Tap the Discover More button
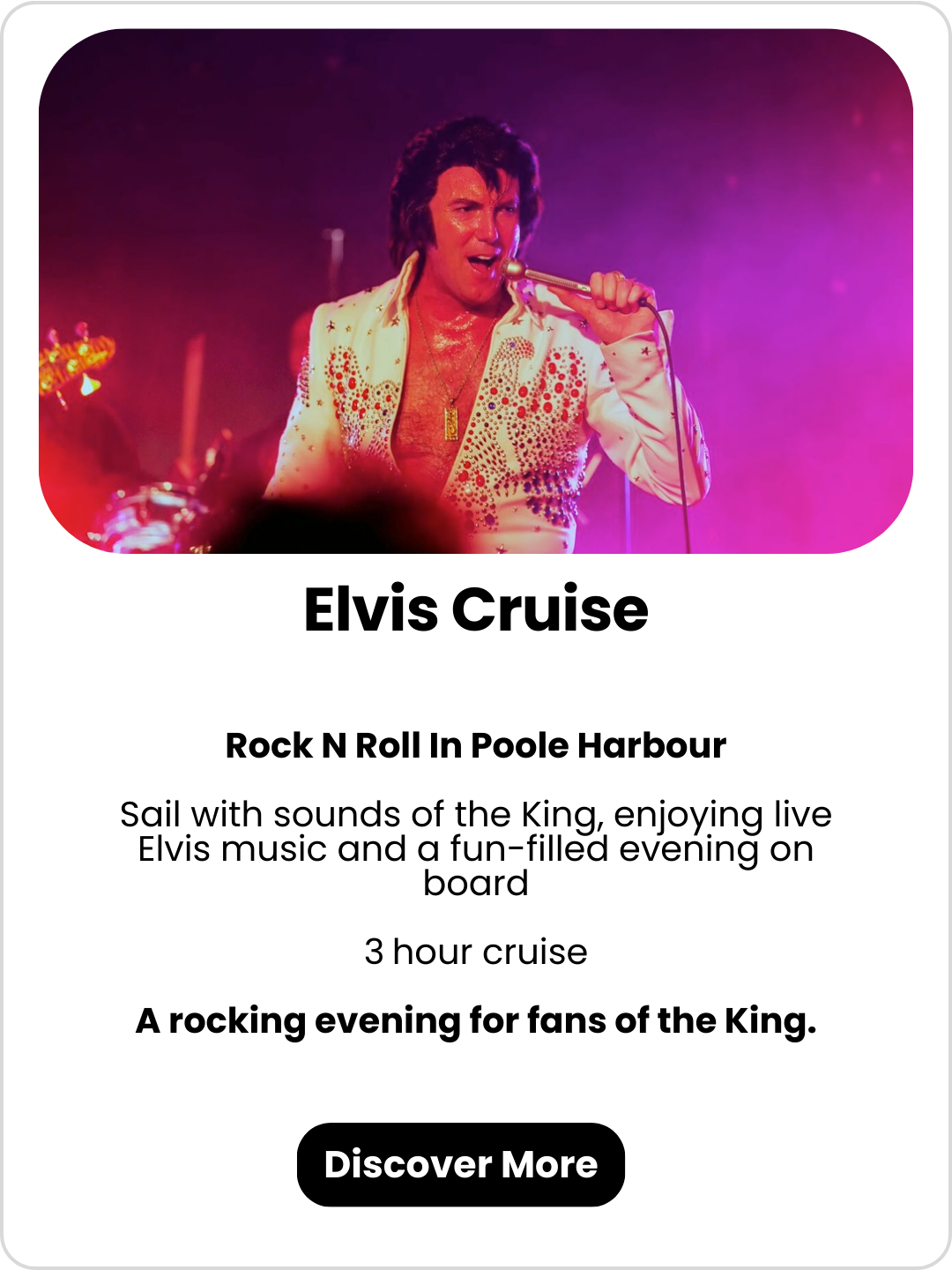This screenshot has width=952, height=1270. point(460,1164)
